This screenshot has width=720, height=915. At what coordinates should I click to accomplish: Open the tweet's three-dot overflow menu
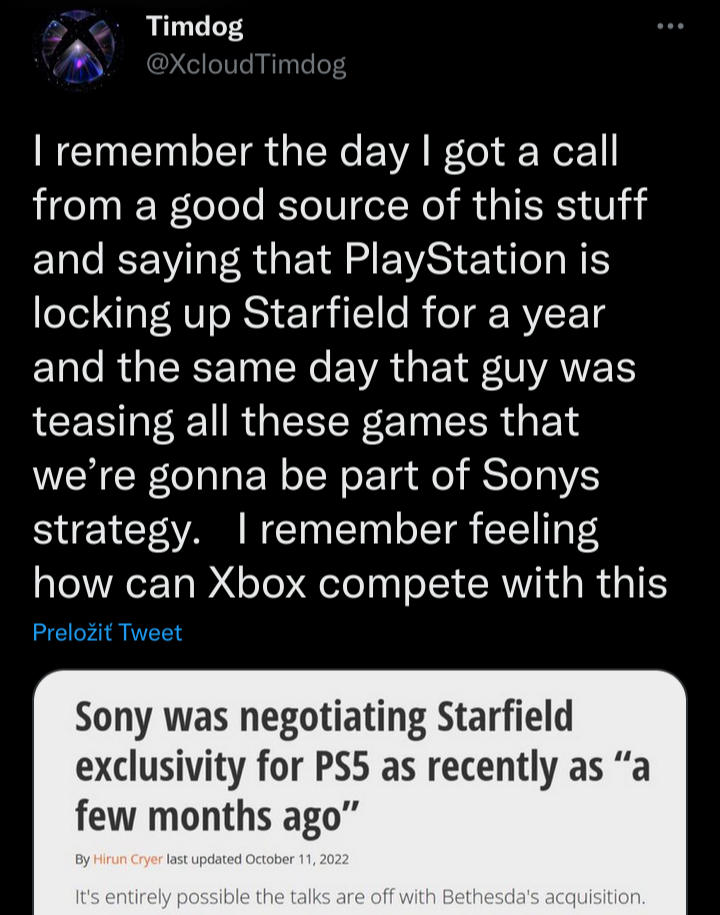669,27
